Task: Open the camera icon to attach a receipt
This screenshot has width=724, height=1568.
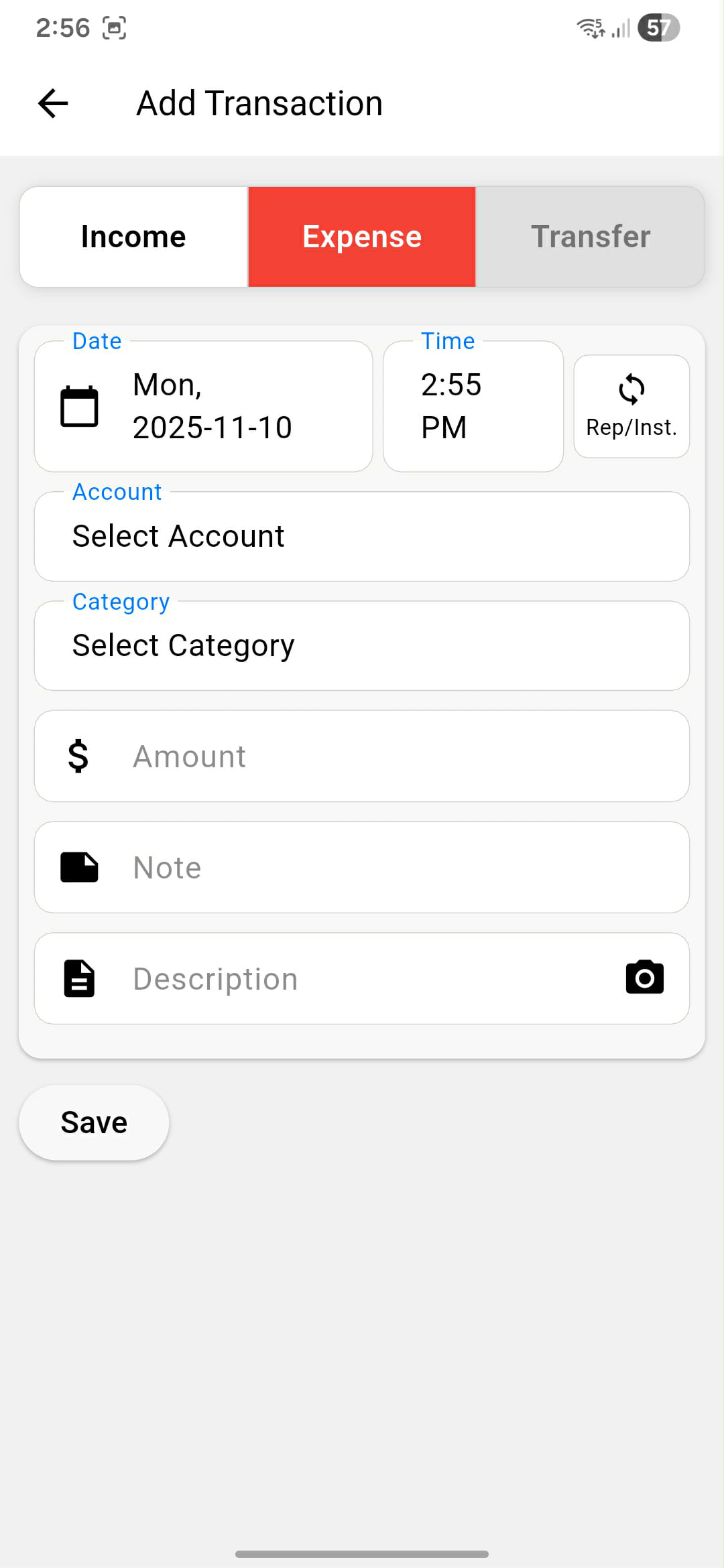Action: tap(644, 978)
